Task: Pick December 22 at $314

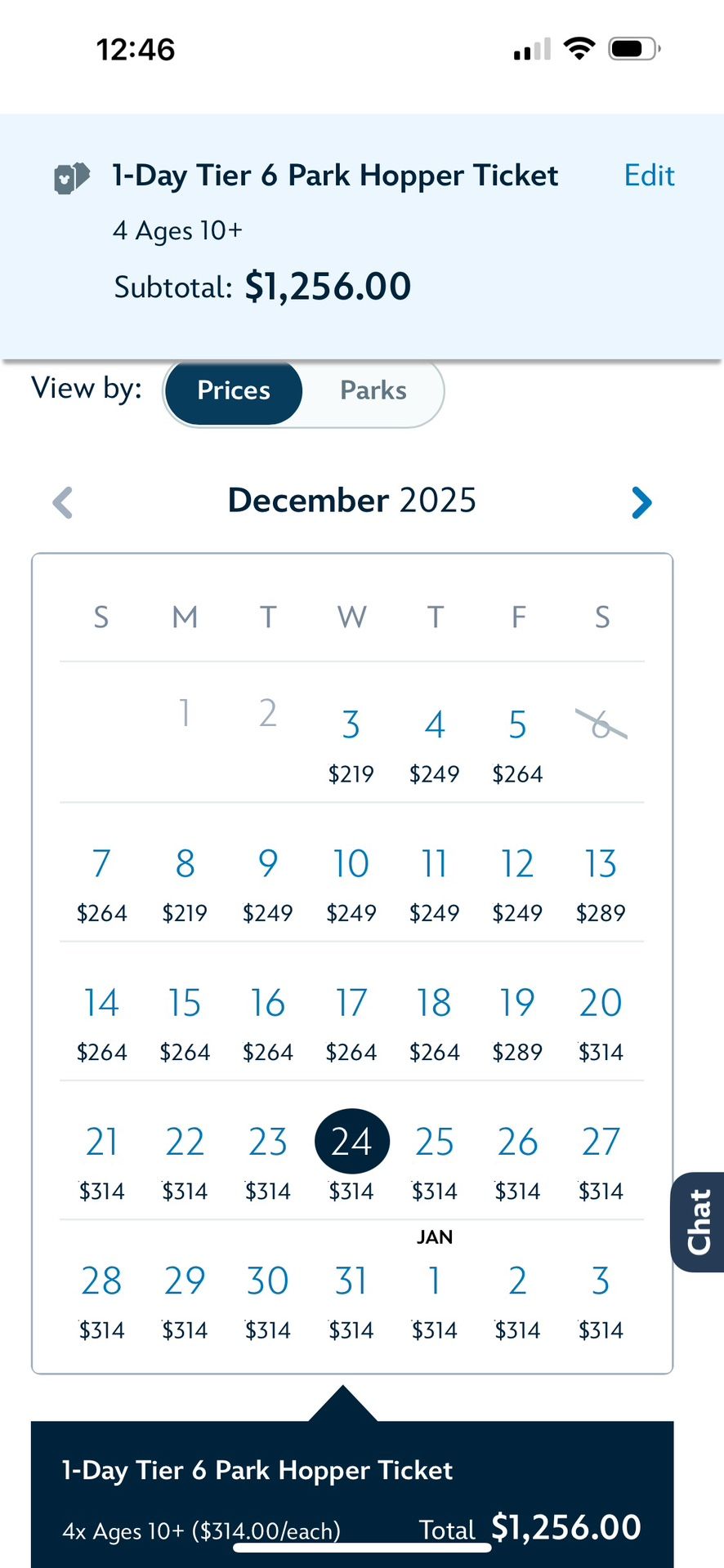Action: [x=185, y=1156]
